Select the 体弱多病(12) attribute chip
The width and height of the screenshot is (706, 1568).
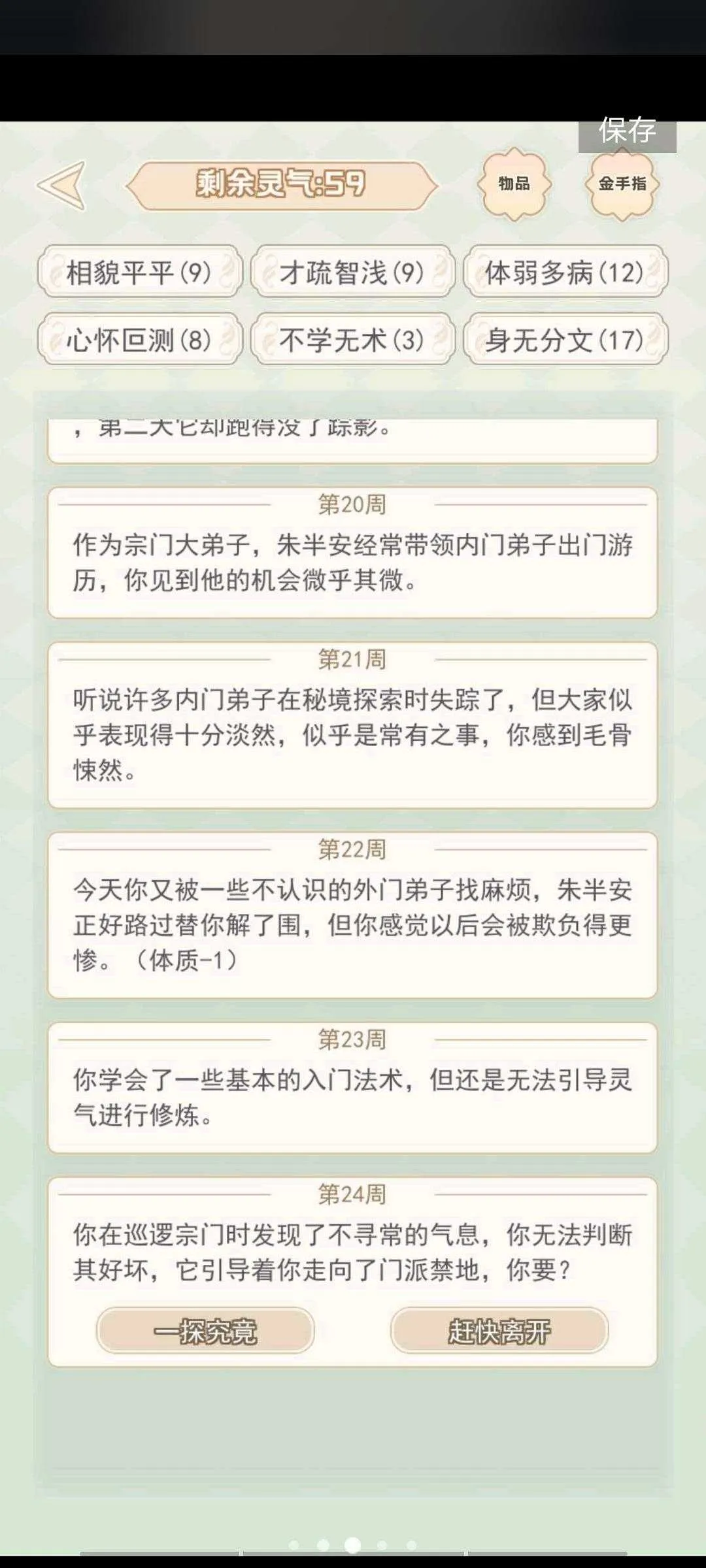coord(565,272)
